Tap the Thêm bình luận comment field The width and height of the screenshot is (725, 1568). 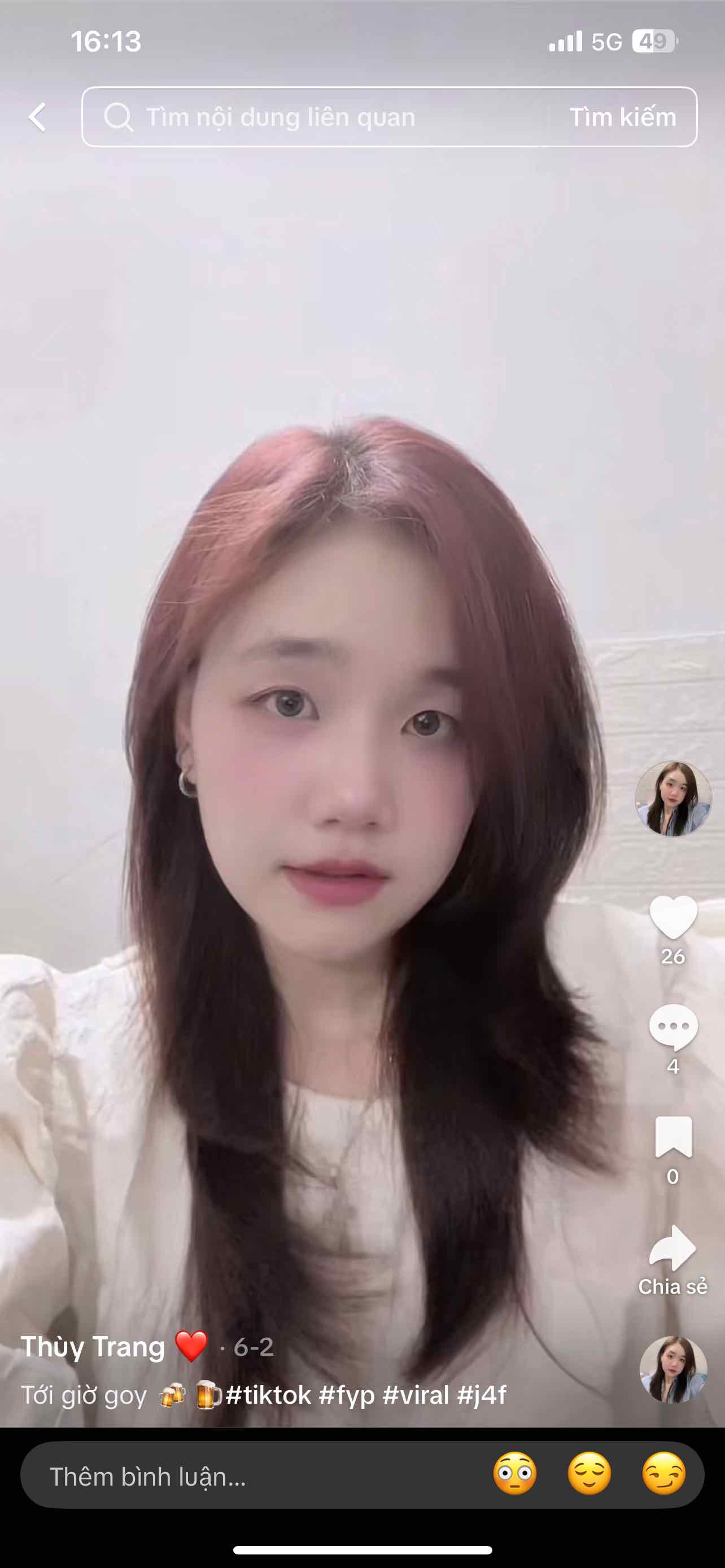(243, 1476)
